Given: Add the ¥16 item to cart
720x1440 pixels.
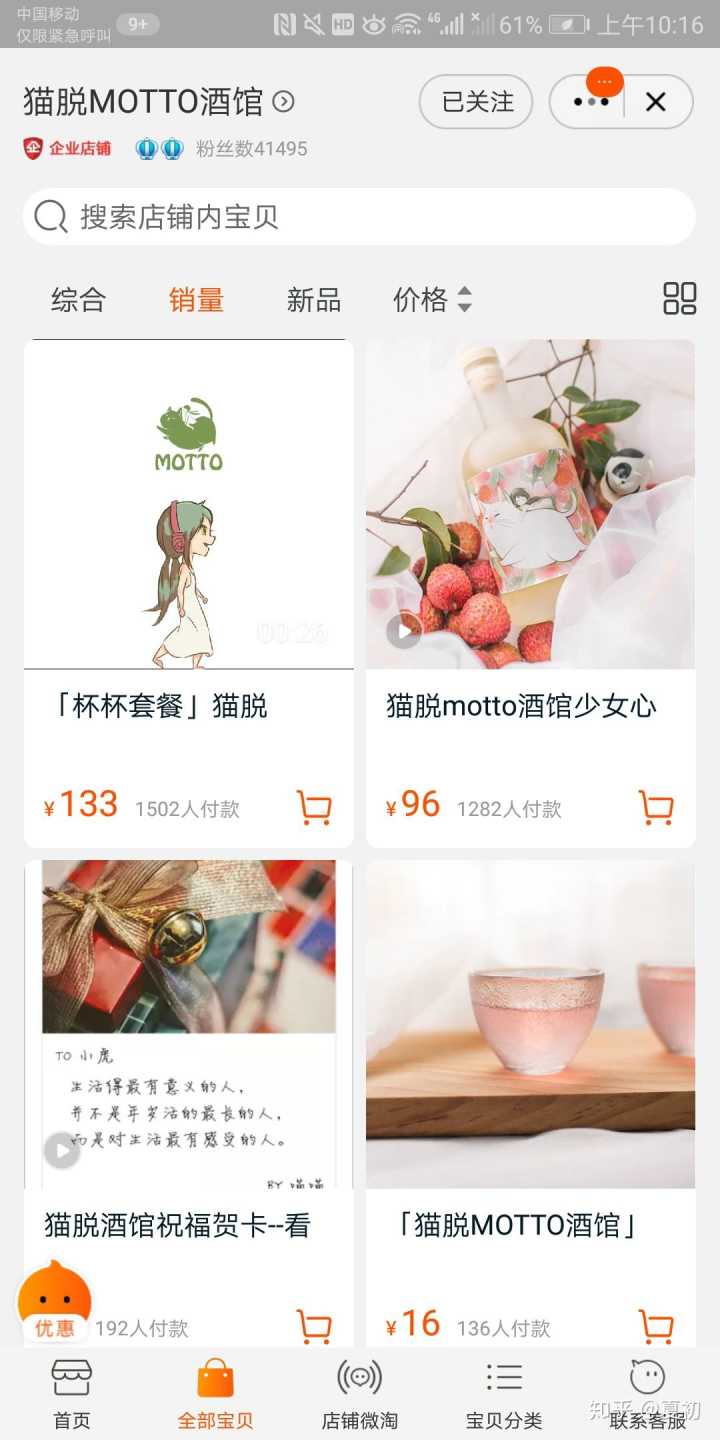Looking at the screenshot, I should click(656, 1327).
